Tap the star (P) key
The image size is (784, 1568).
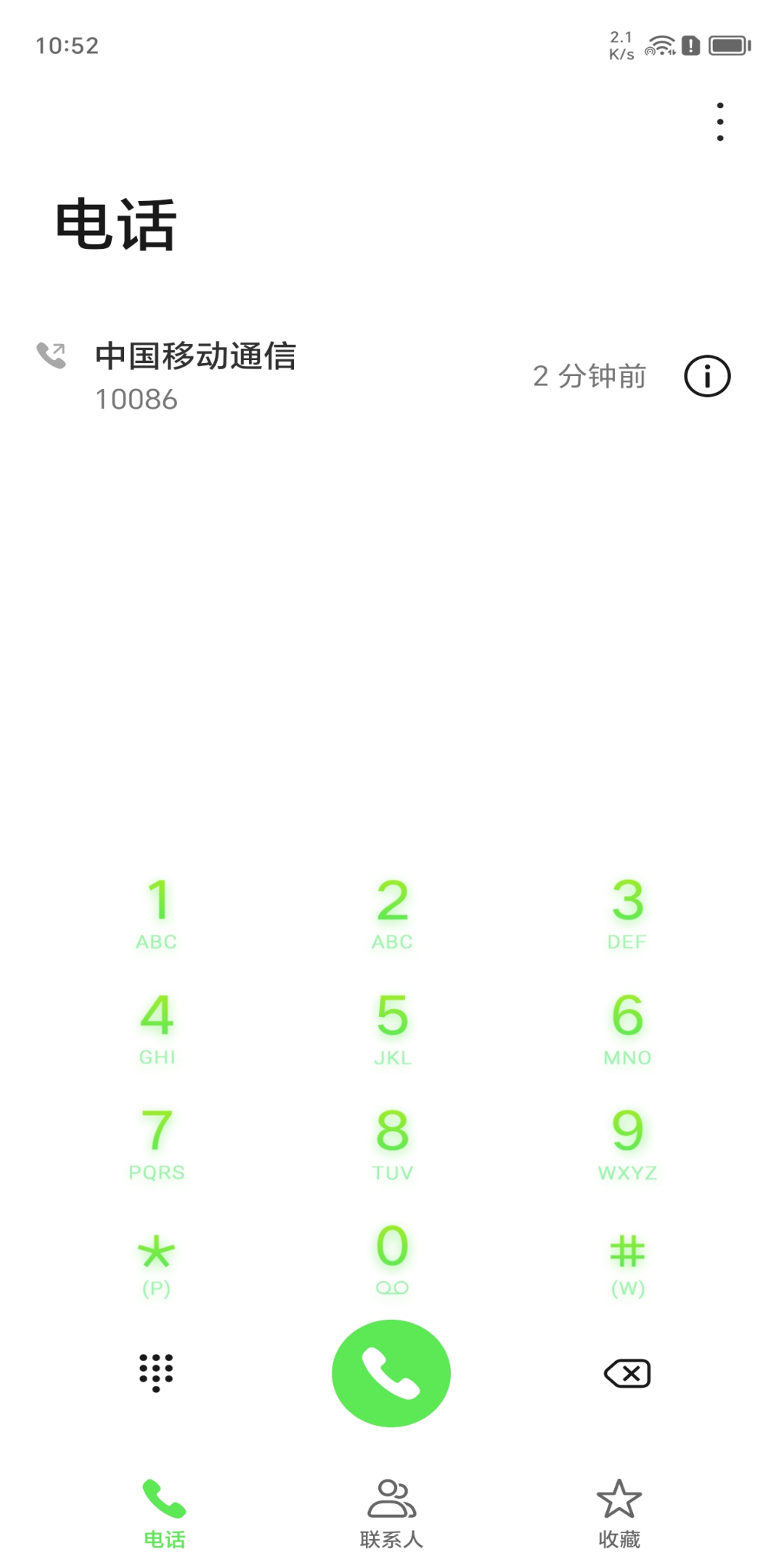pyautogui.click(x=157, y=1260)
